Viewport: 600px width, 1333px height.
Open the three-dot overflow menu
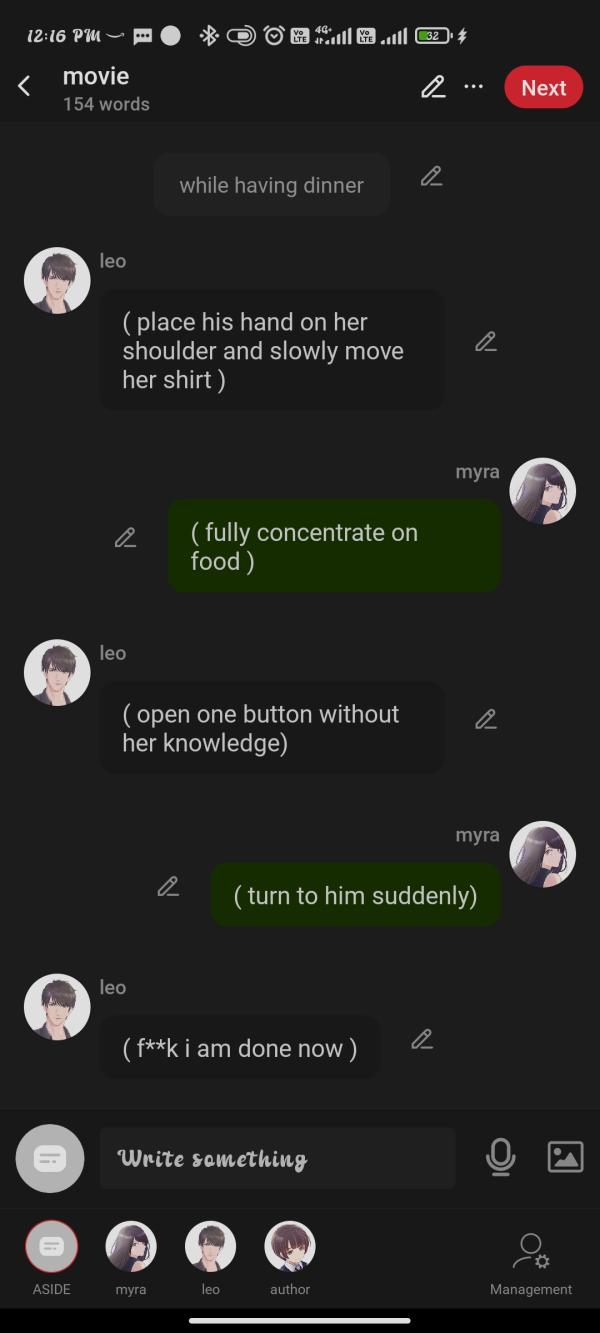474,87
